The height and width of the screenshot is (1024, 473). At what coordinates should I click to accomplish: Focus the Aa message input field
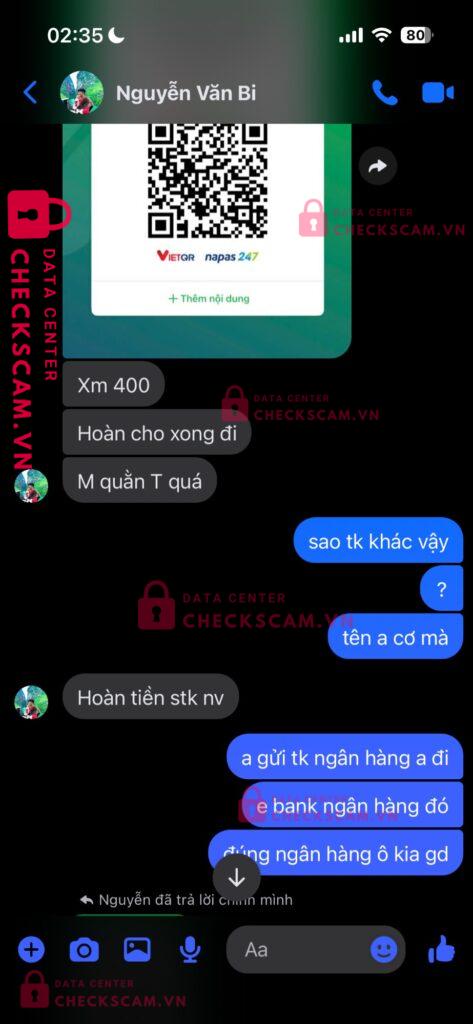(304, 950)
